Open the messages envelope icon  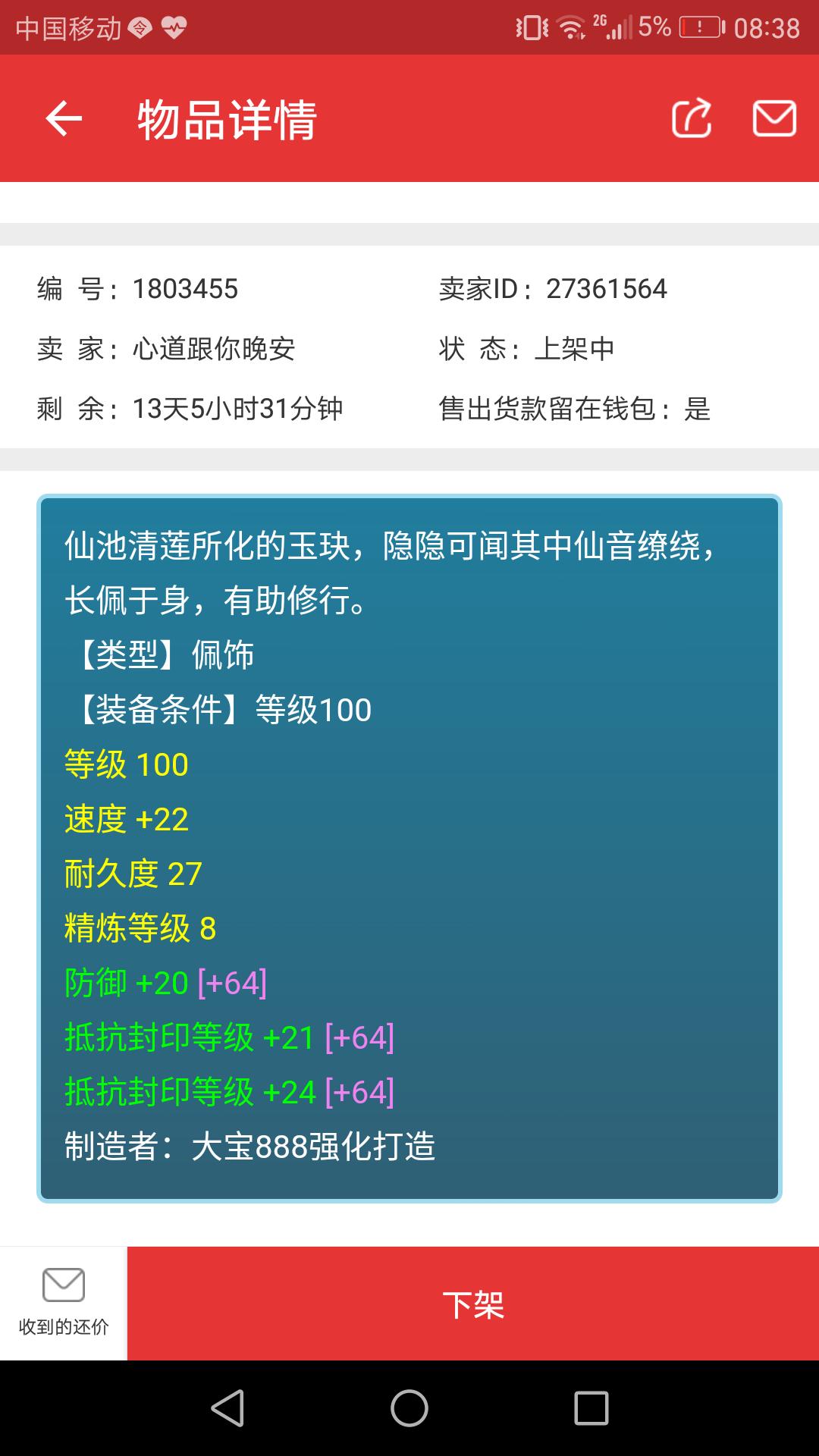773,119
